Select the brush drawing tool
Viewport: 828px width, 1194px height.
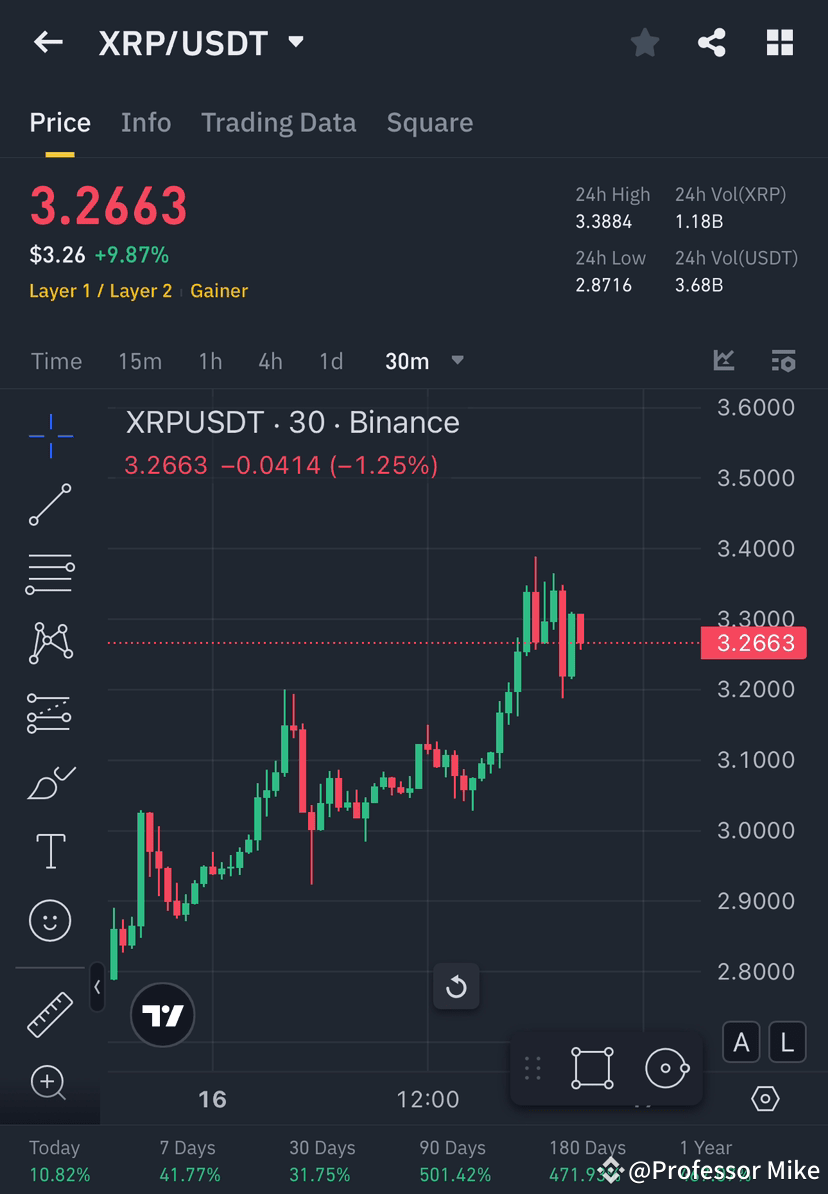point(50,782)
